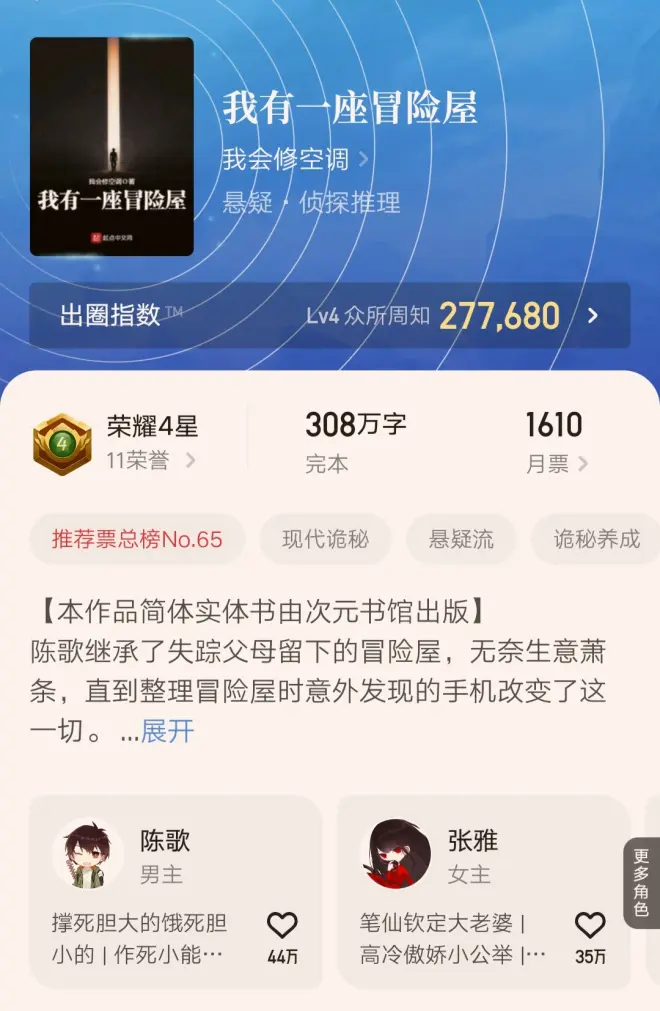Screen dimensions: 660x1011
Task: Open the book cover image
Action: click(111, 146)
